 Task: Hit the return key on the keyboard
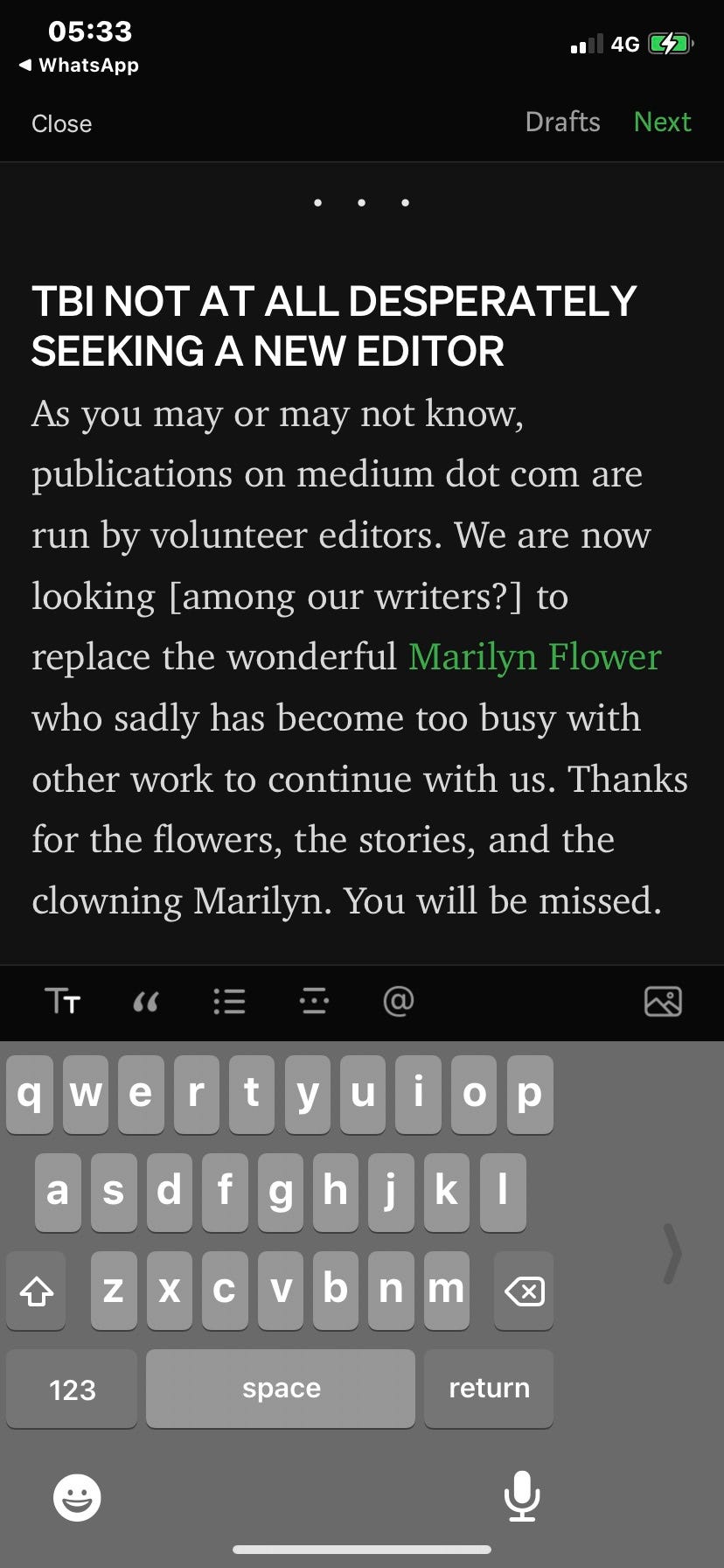pyautogui.click(x=489, y=1389)
